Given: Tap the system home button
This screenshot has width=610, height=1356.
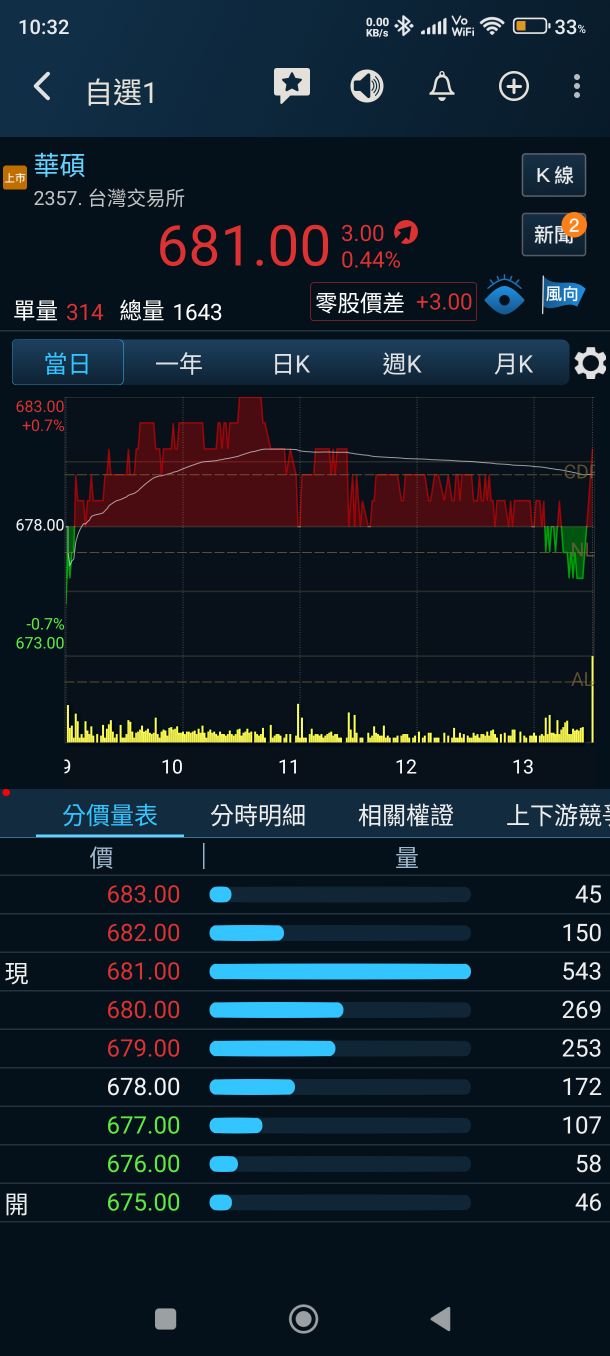Looking at the screenshot, I should 303,1319.
